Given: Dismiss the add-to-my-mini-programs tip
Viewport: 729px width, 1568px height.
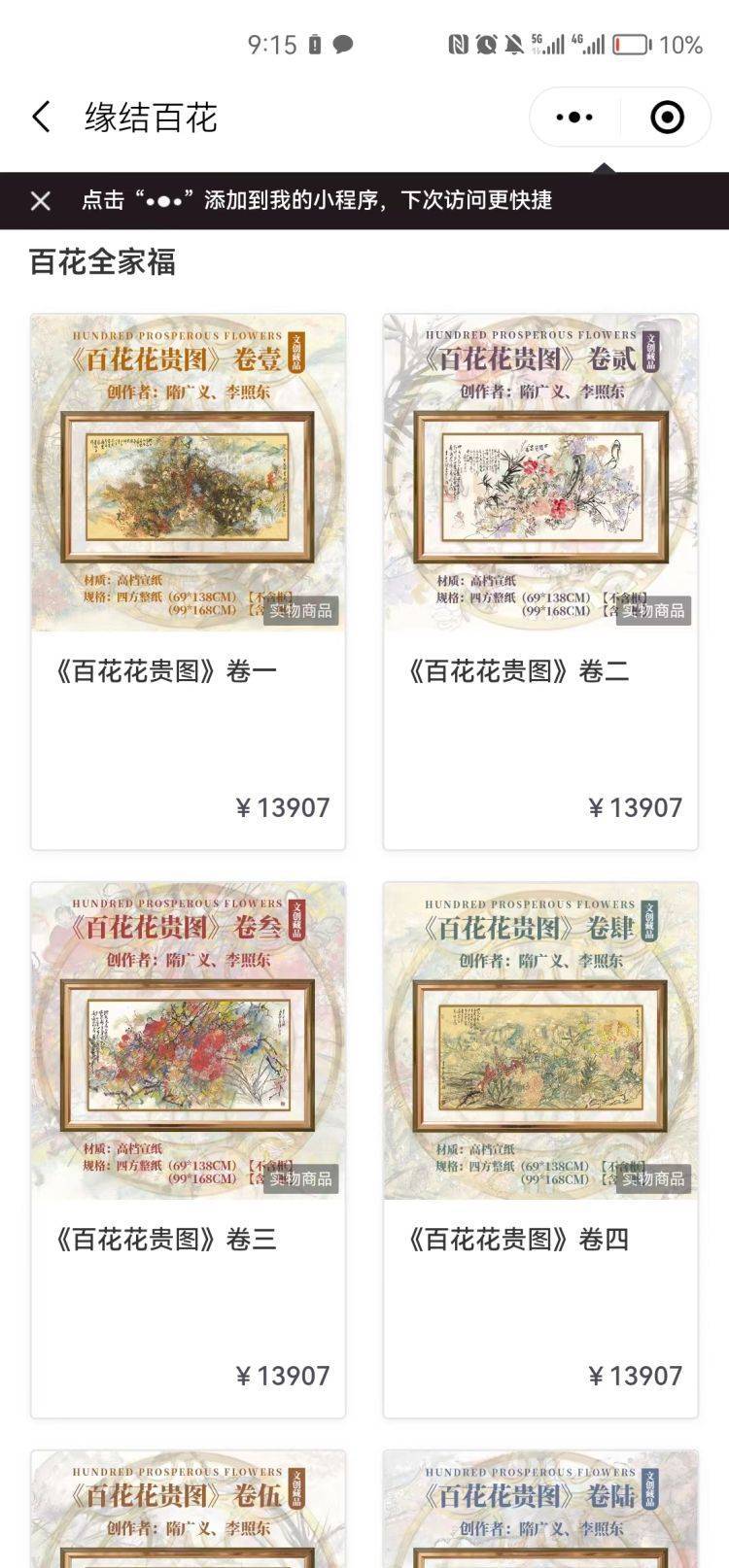Looking at the screenshot, I should pyautogui.click(x=41, y=200).
